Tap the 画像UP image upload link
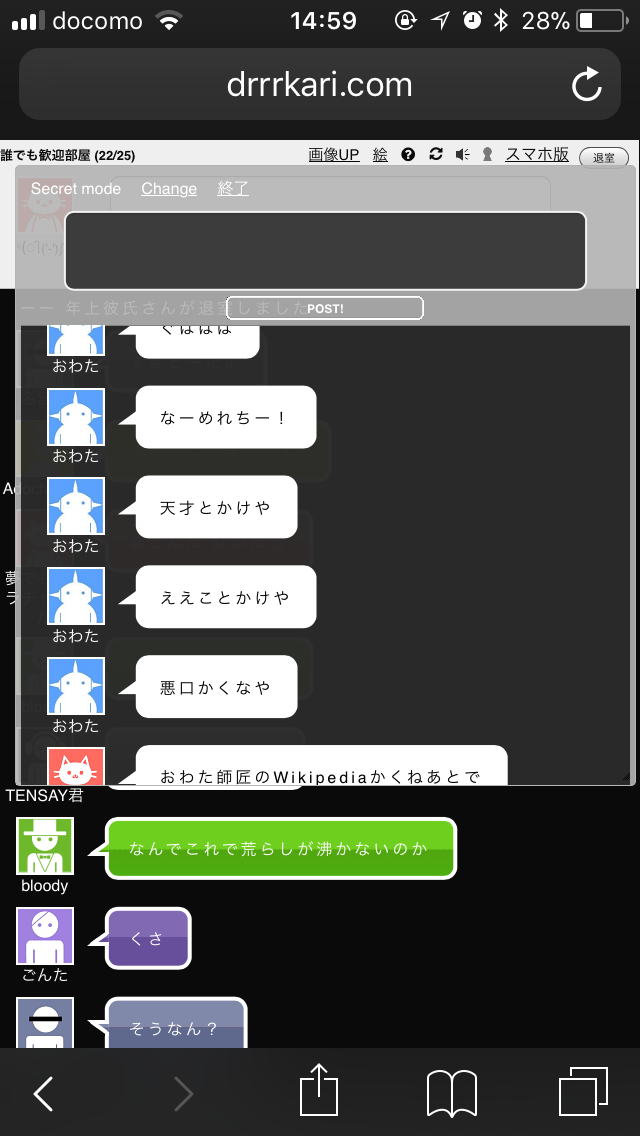The height and width of the screenshot is (1136, 640). (334, 154)
